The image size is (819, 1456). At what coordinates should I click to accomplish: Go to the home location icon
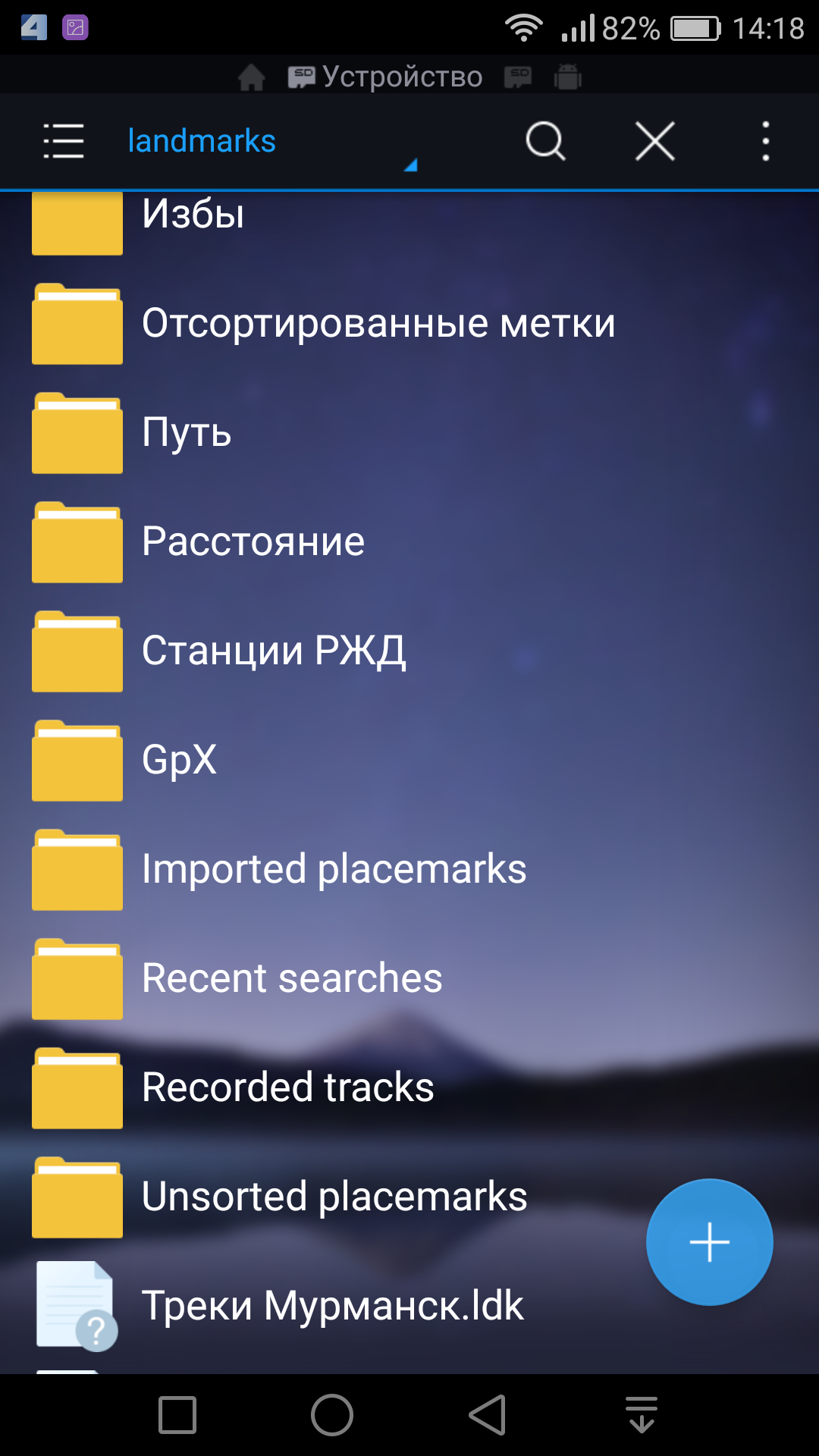point(252,77)
